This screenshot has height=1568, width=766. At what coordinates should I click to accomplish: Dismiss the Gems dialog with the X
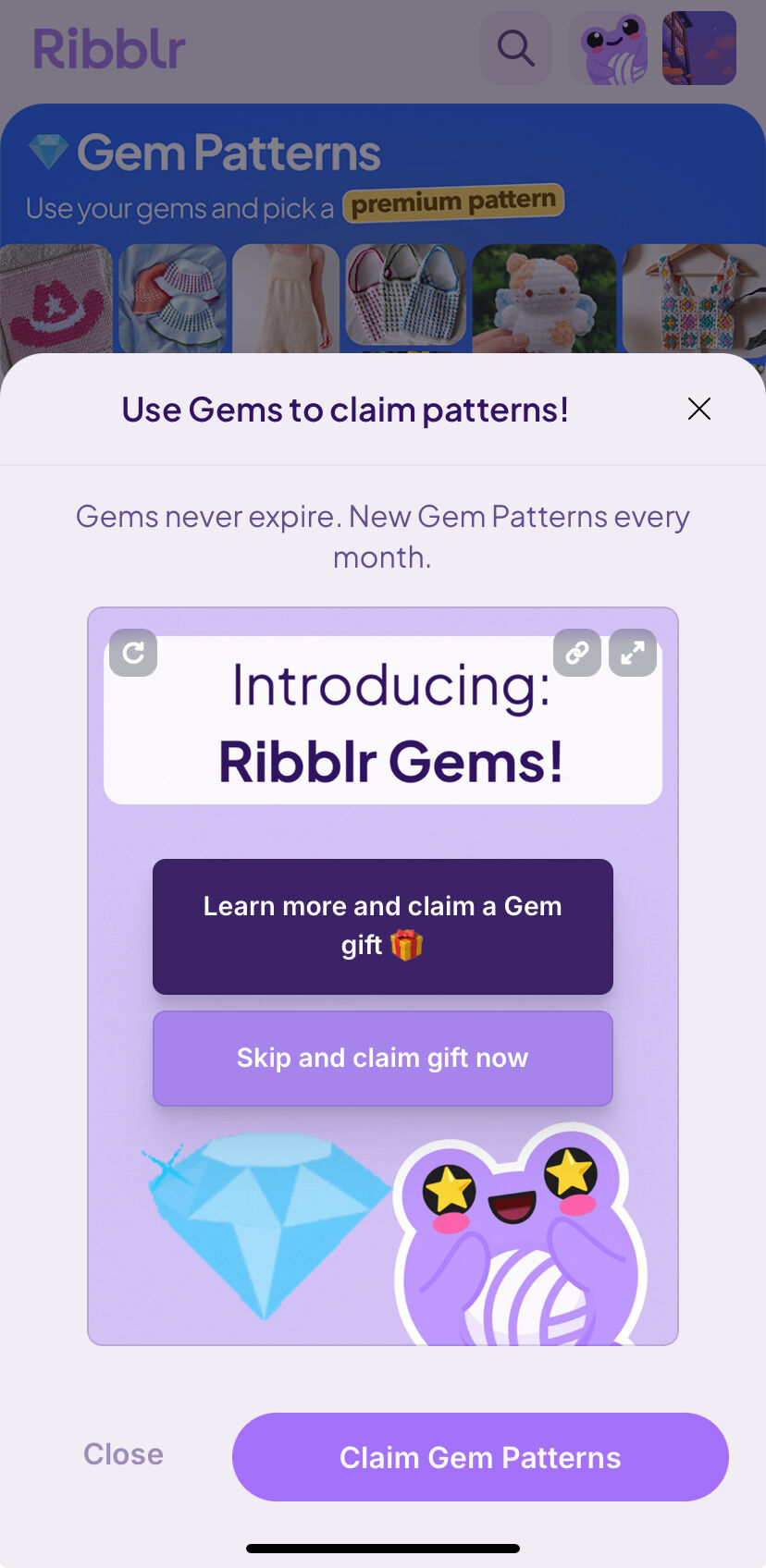(x=699, y=409)
